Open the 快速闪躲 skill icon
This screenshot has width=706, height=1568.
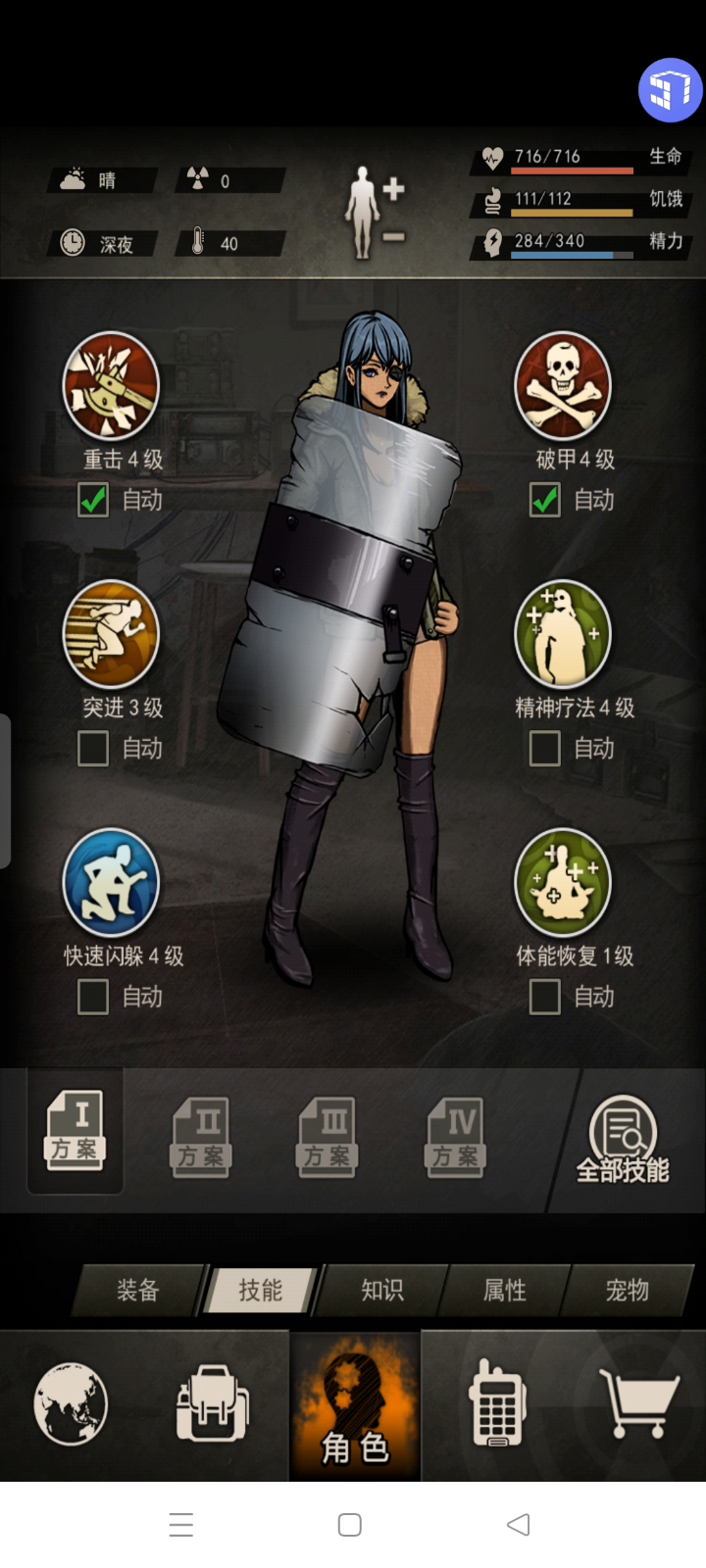tap(111, 882)
